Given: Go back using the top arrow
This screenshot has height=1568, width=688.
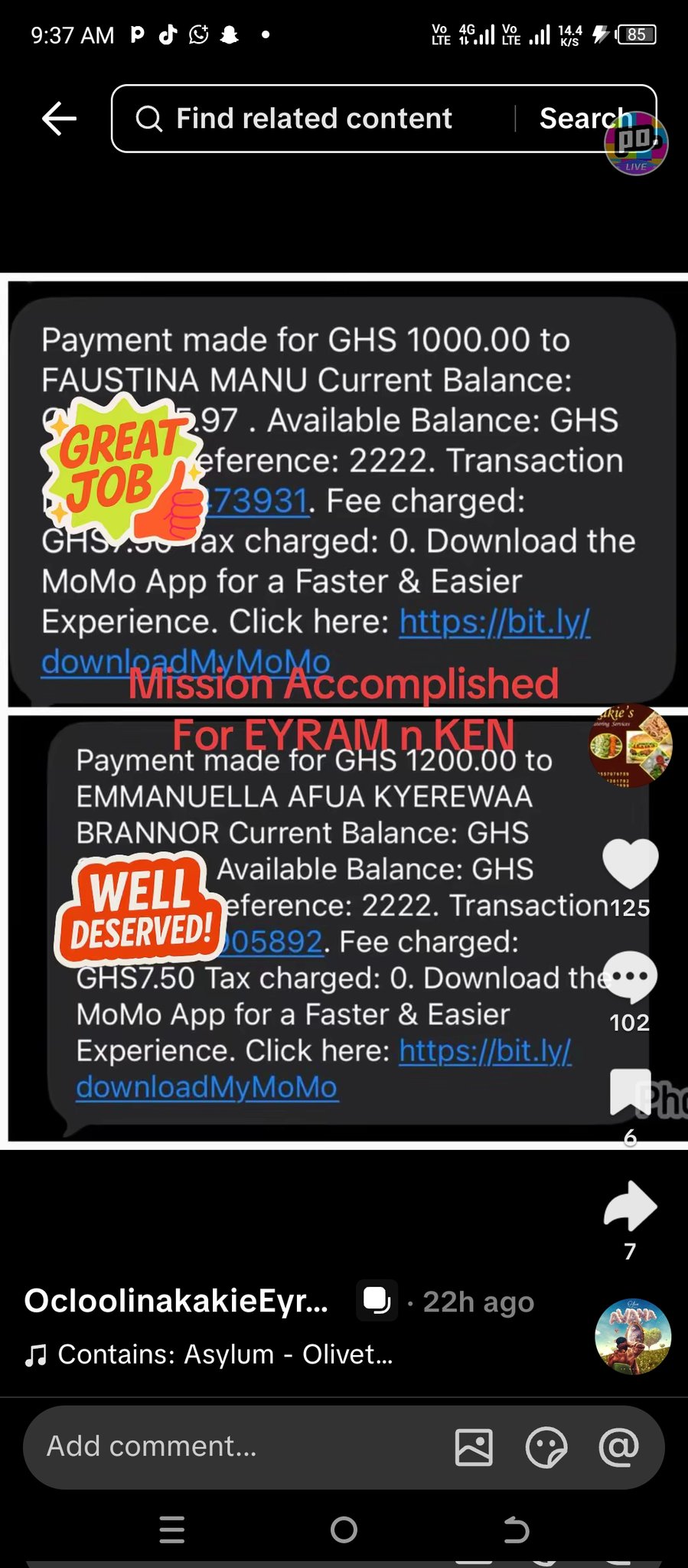Looking at the screenshot, I should (59, 119).
